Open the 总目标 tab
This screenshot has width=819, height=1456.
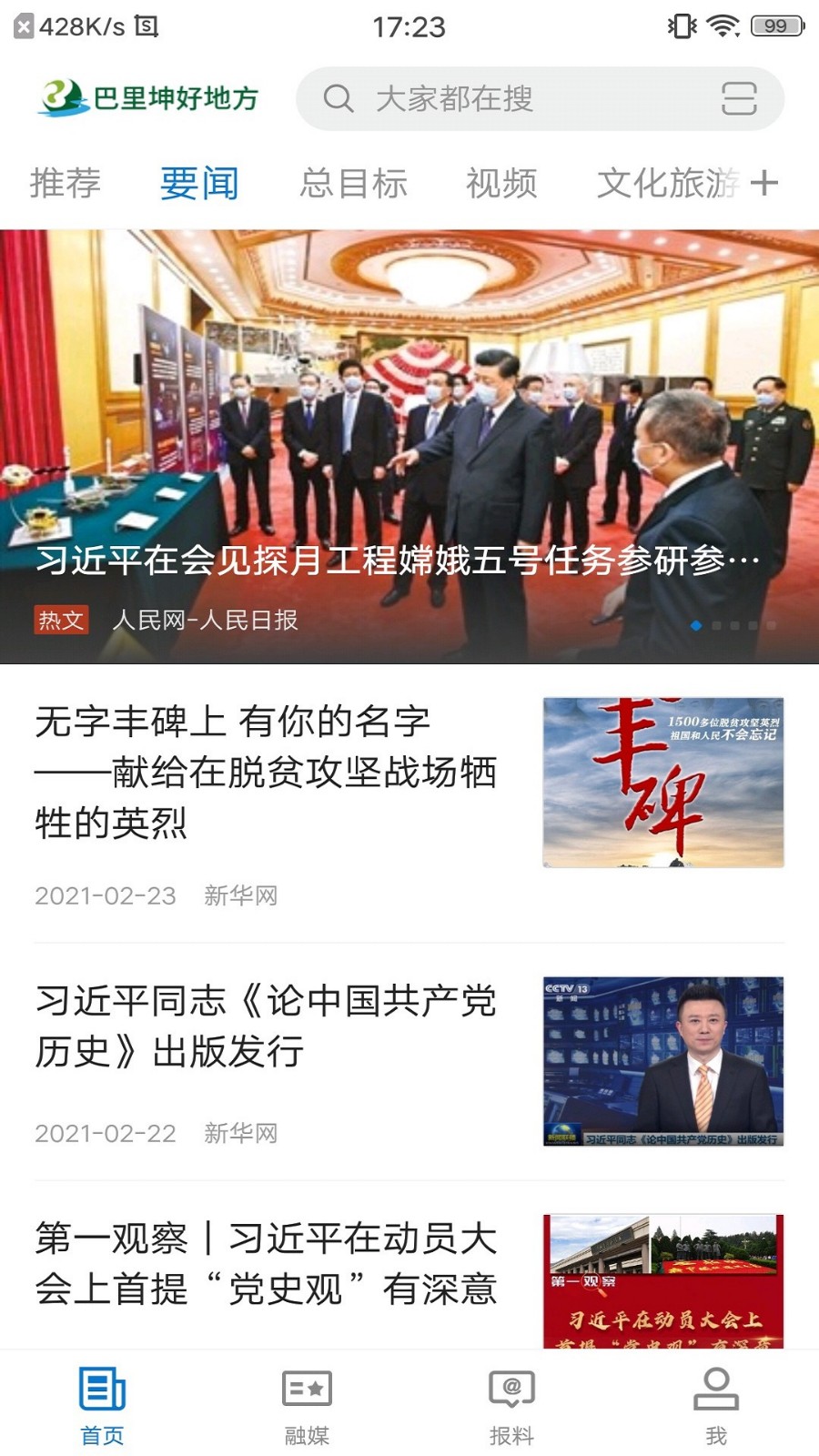[x=353, y=183]
